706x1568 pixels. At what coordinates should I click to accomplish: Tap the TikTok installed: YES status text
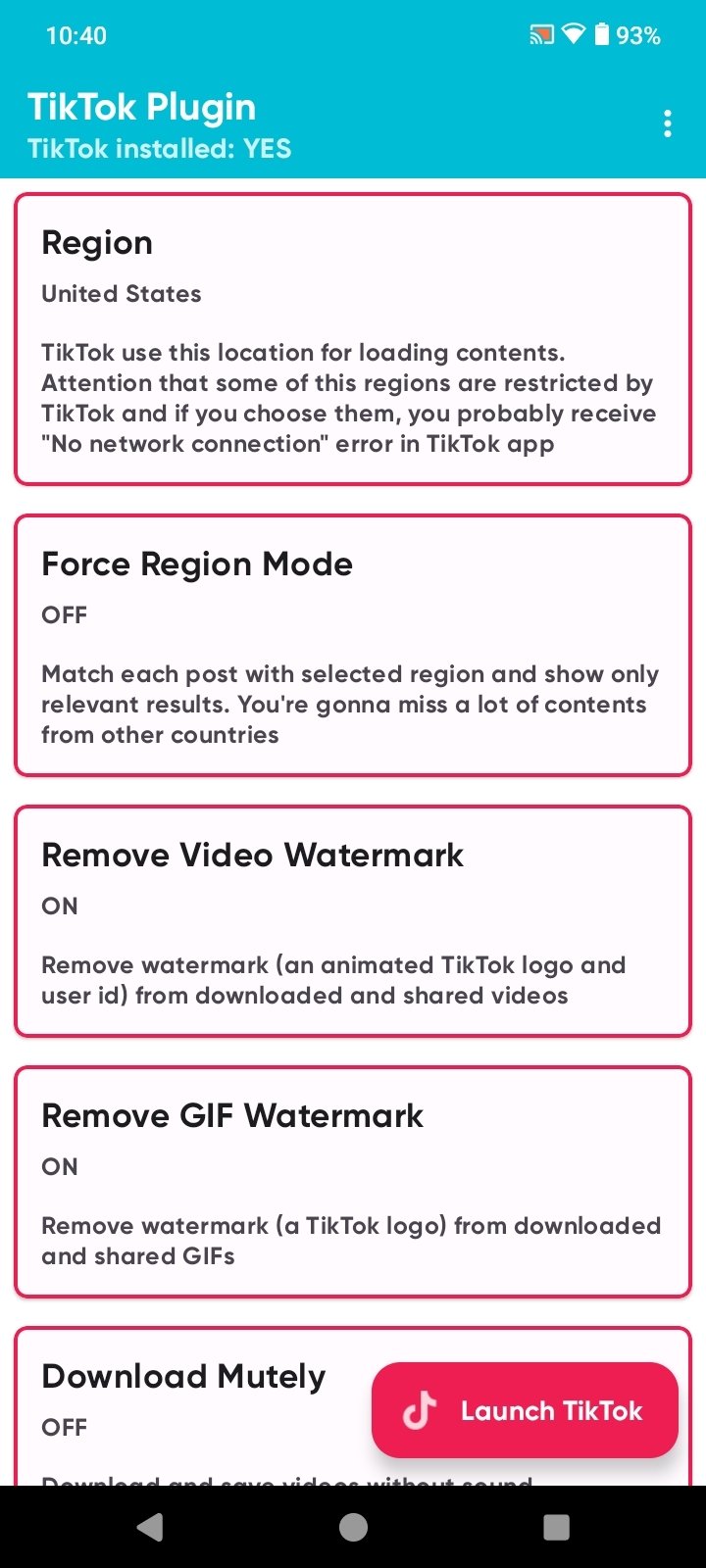tap(160, 148)
